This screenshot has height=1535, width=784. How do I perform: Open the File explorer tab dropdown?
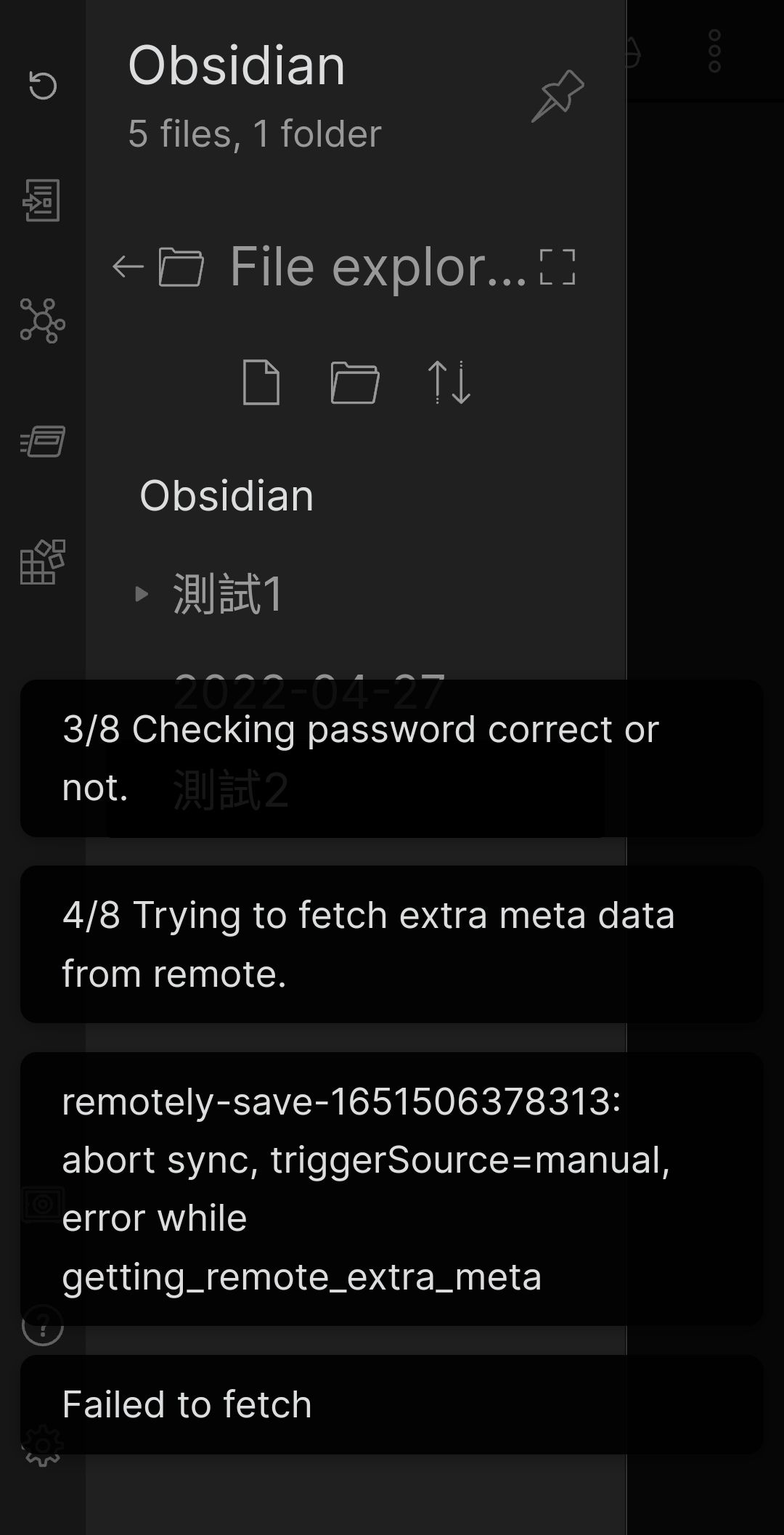coord(343,267)
